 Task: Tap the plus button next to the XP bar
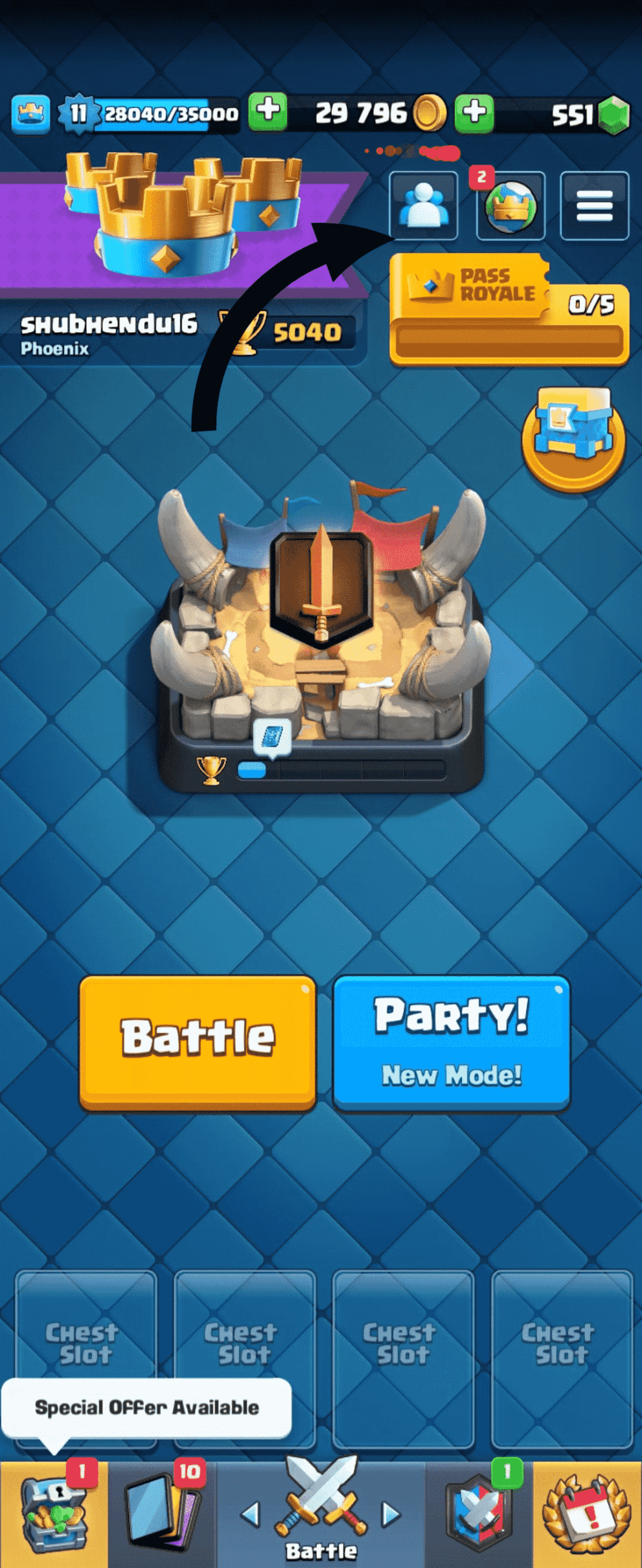point(268,111)
